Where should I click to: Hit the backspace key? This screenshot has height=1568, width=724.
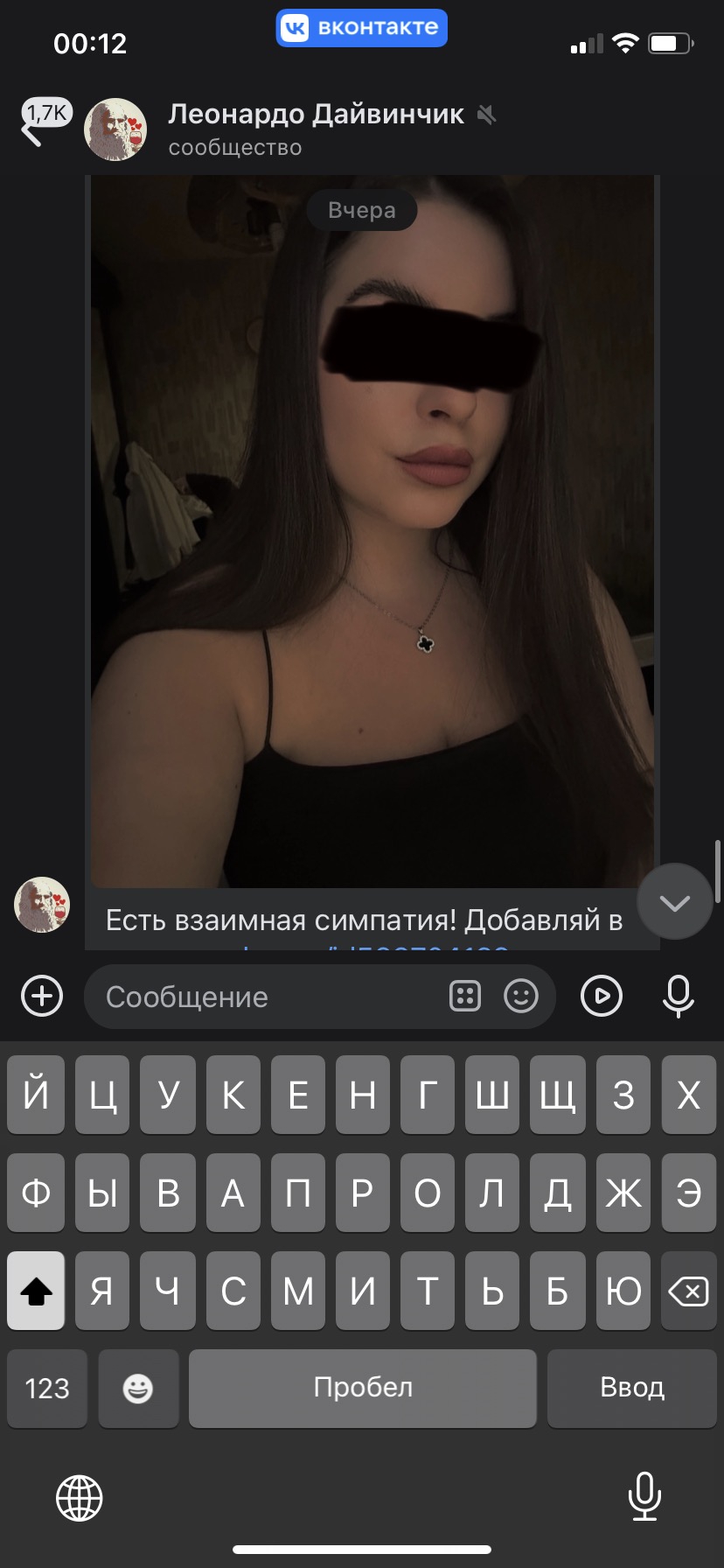pos(688,1291)
